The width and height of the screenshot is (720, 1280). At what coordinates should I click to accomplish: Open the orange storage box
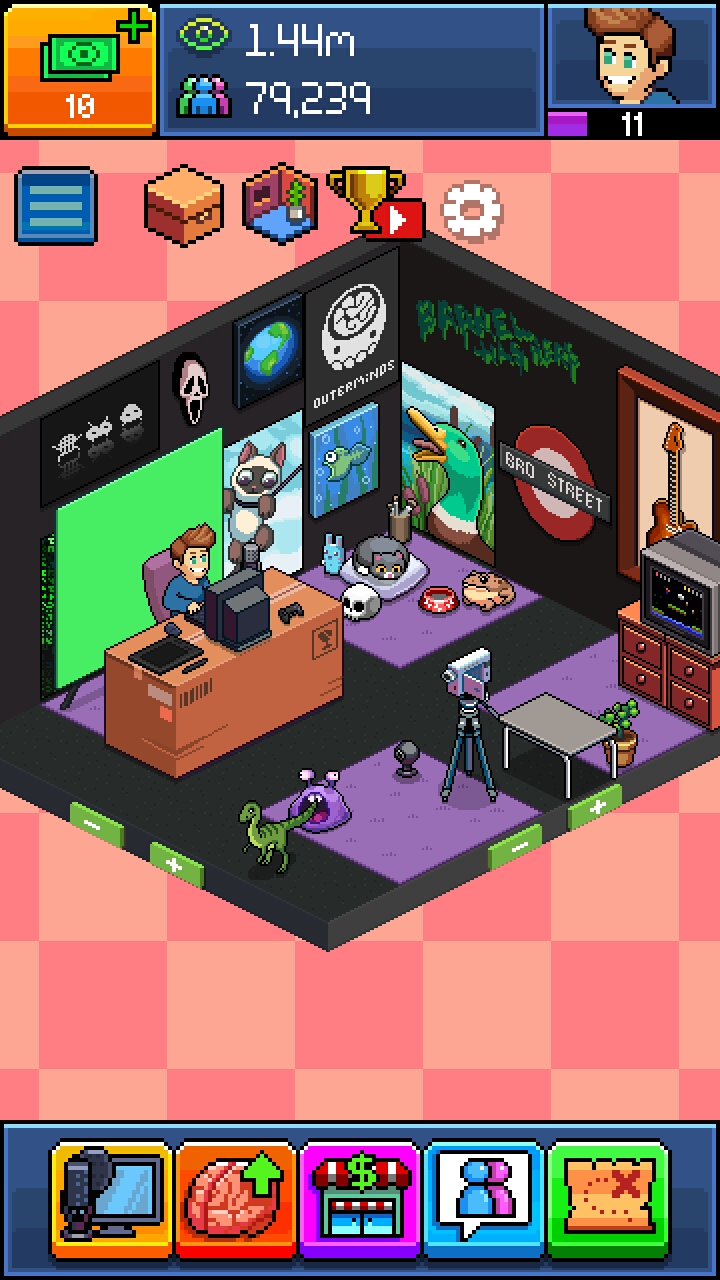(184, 204)
